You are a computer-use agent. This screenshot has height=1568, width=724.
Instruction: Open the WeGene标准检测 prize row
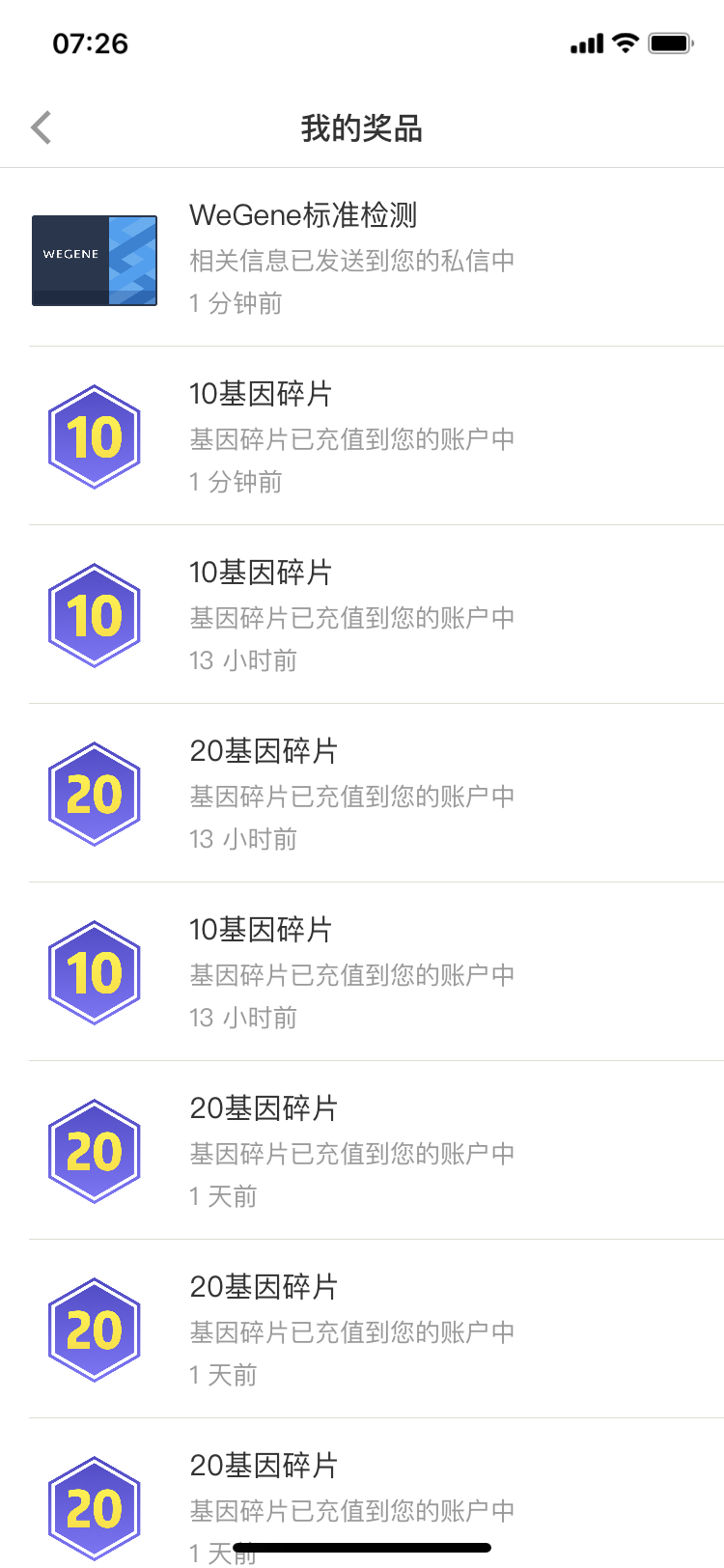[362, 258]
